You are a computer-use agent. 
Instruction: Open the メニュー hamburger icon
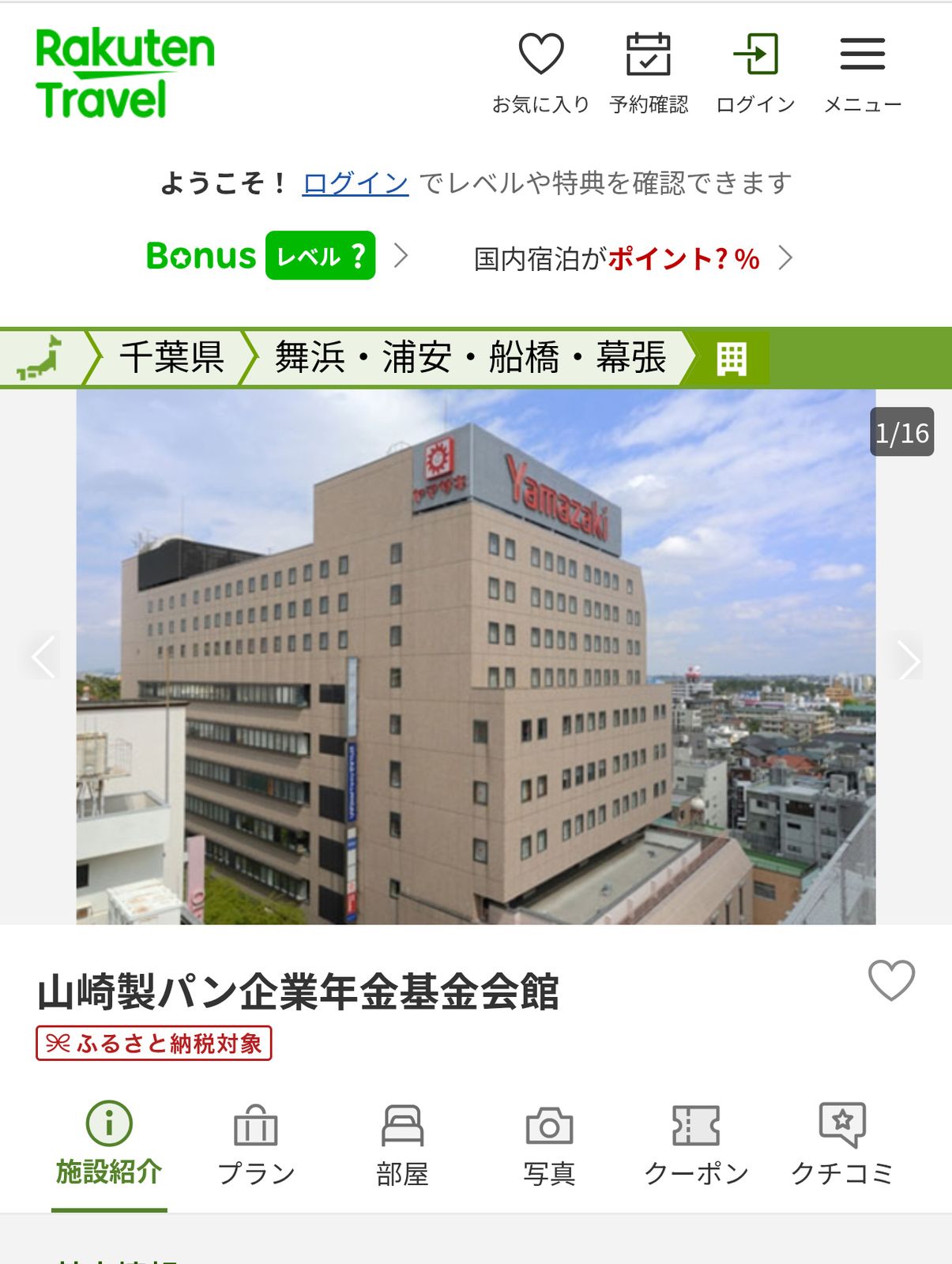coord(863,55)
